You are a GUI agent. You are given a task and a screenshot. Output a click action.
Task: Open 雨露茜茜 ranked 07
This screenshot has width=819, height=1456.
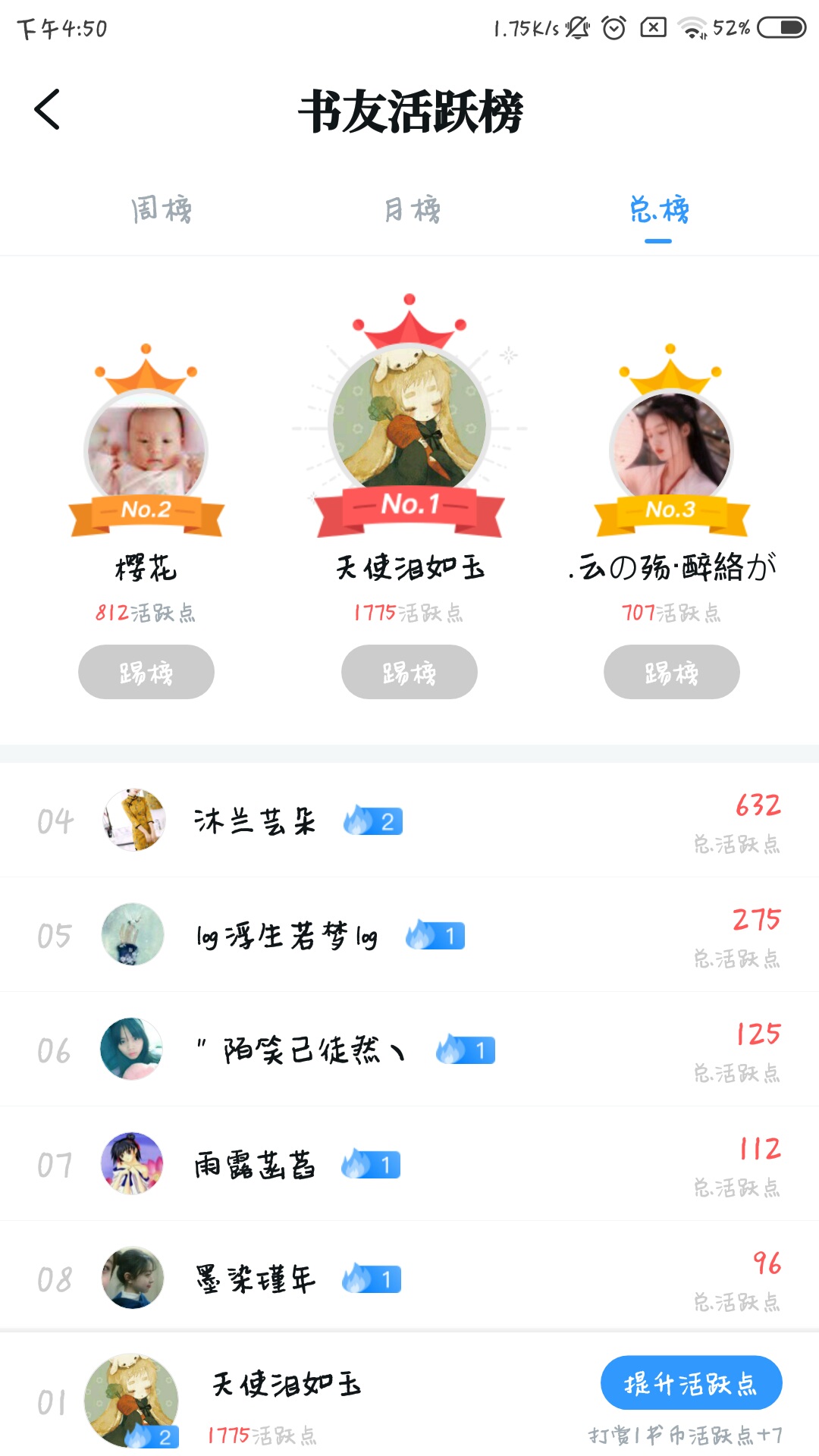[x=255, y=1165]
